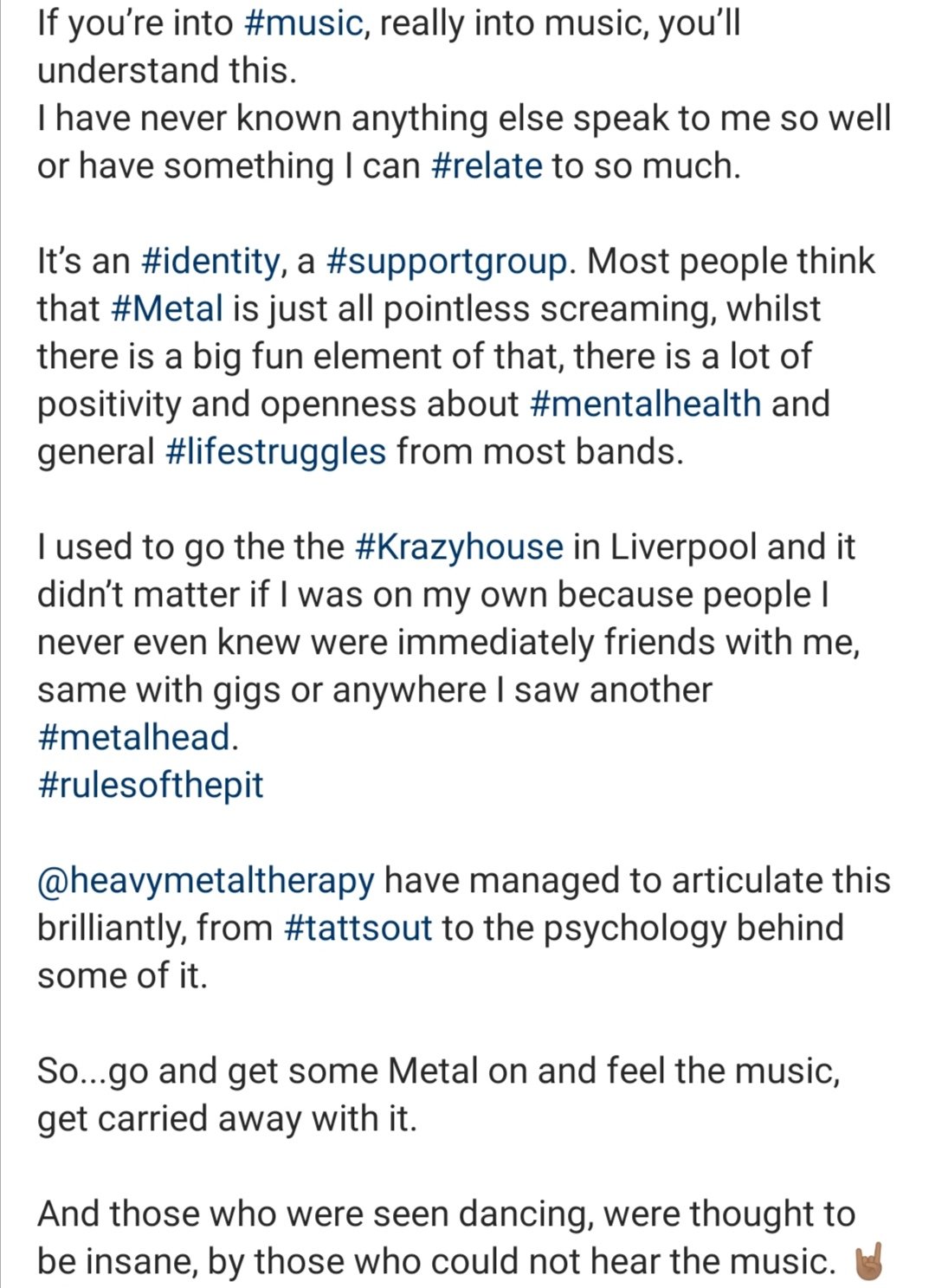The height and width of the screenshot is (1288, 935).
Task: View the #mentalhealth hashtag feed
Action: 644,404
